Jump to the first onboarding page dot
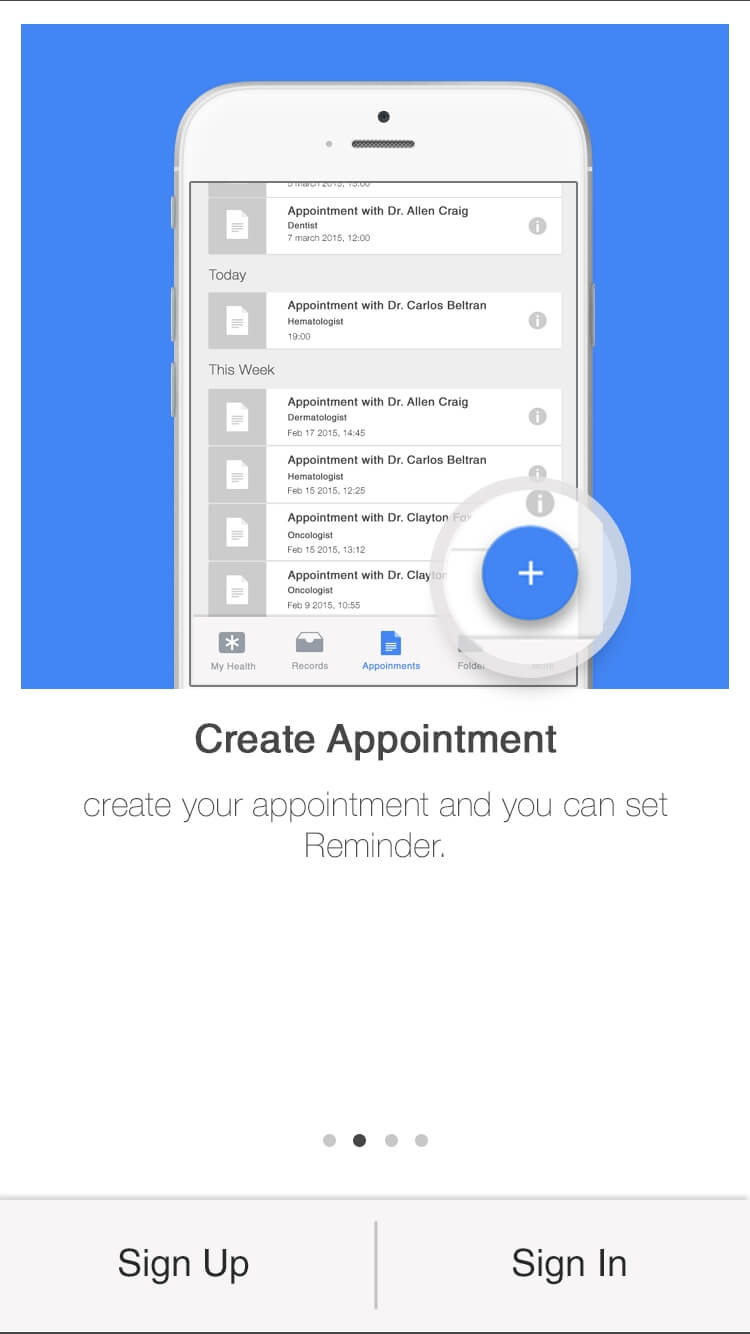Image resolution: width=750 pixels, height=1334 pixels. (x=329, y=1140)
